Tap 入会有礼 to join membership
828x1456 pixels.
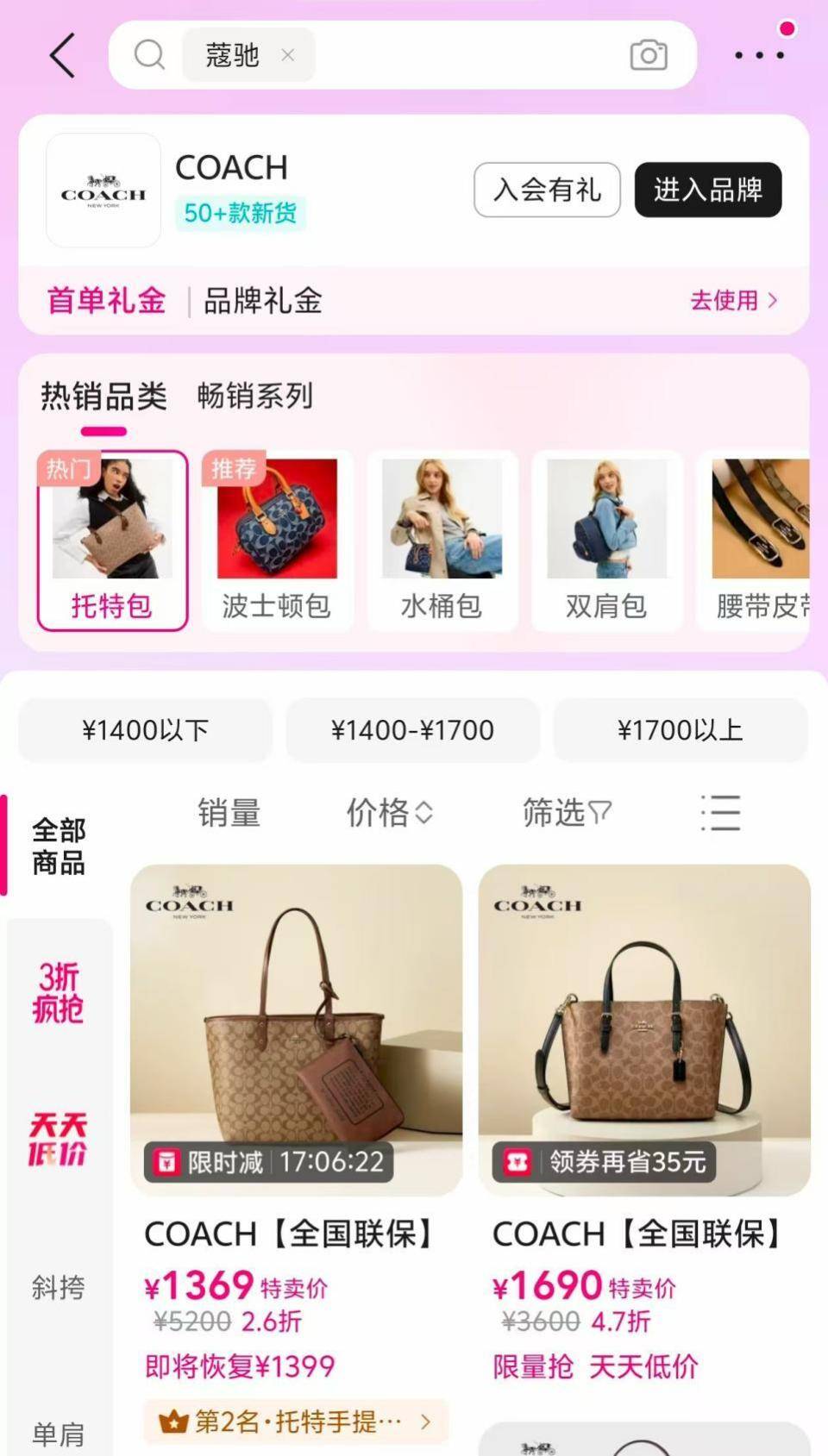tap(547, 190)
